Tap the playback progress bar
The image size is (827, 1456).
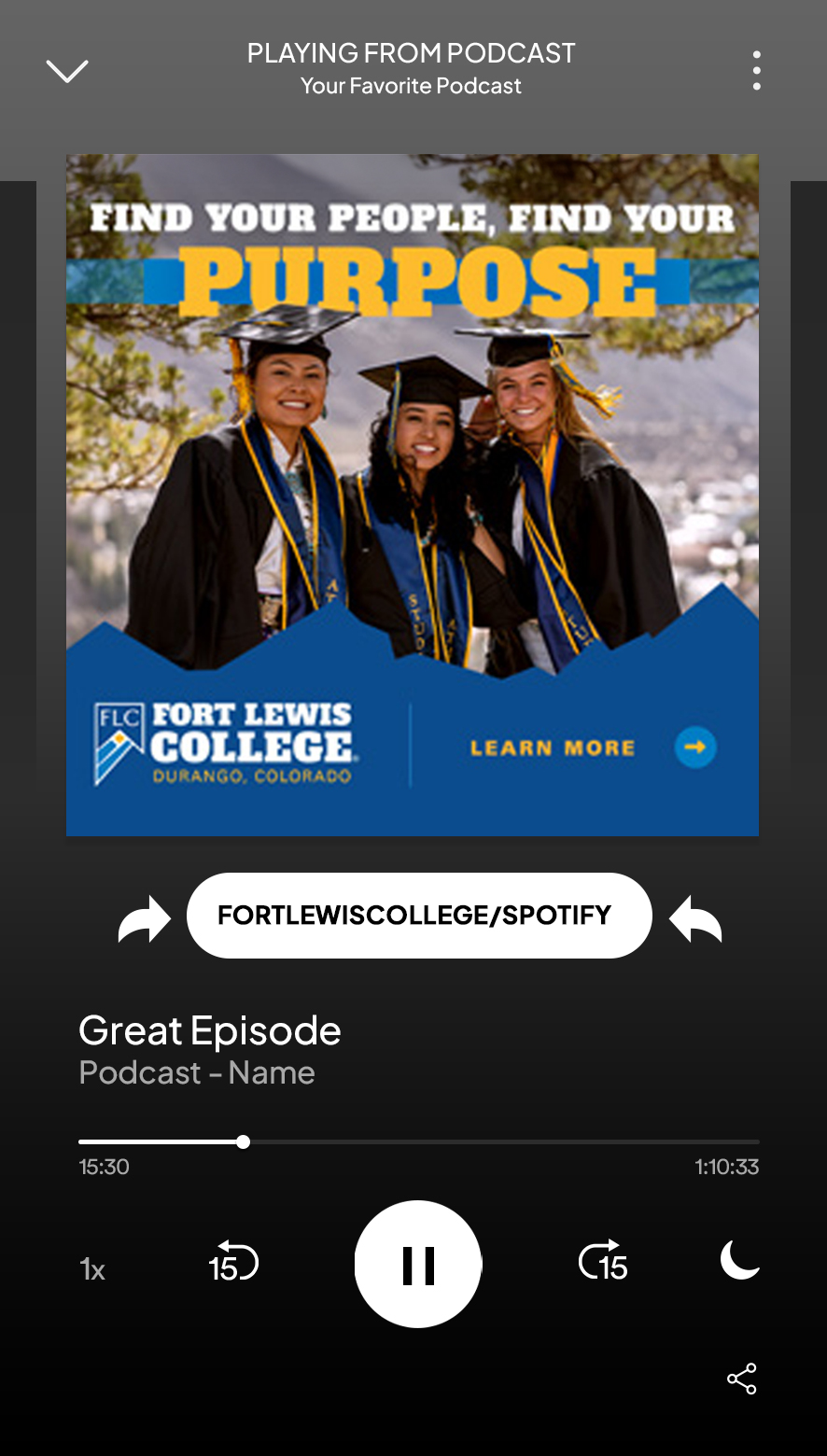(x=418, y=1141)
